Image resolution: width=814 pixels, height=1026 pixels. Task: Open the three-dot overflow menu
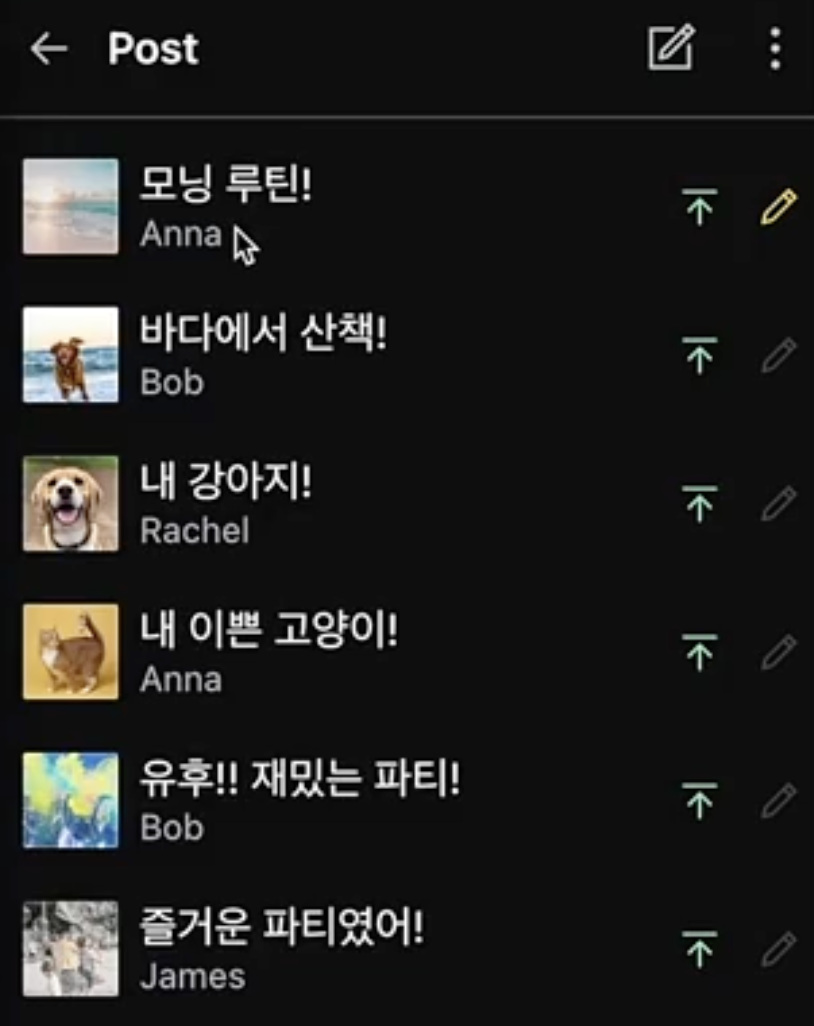775,48
